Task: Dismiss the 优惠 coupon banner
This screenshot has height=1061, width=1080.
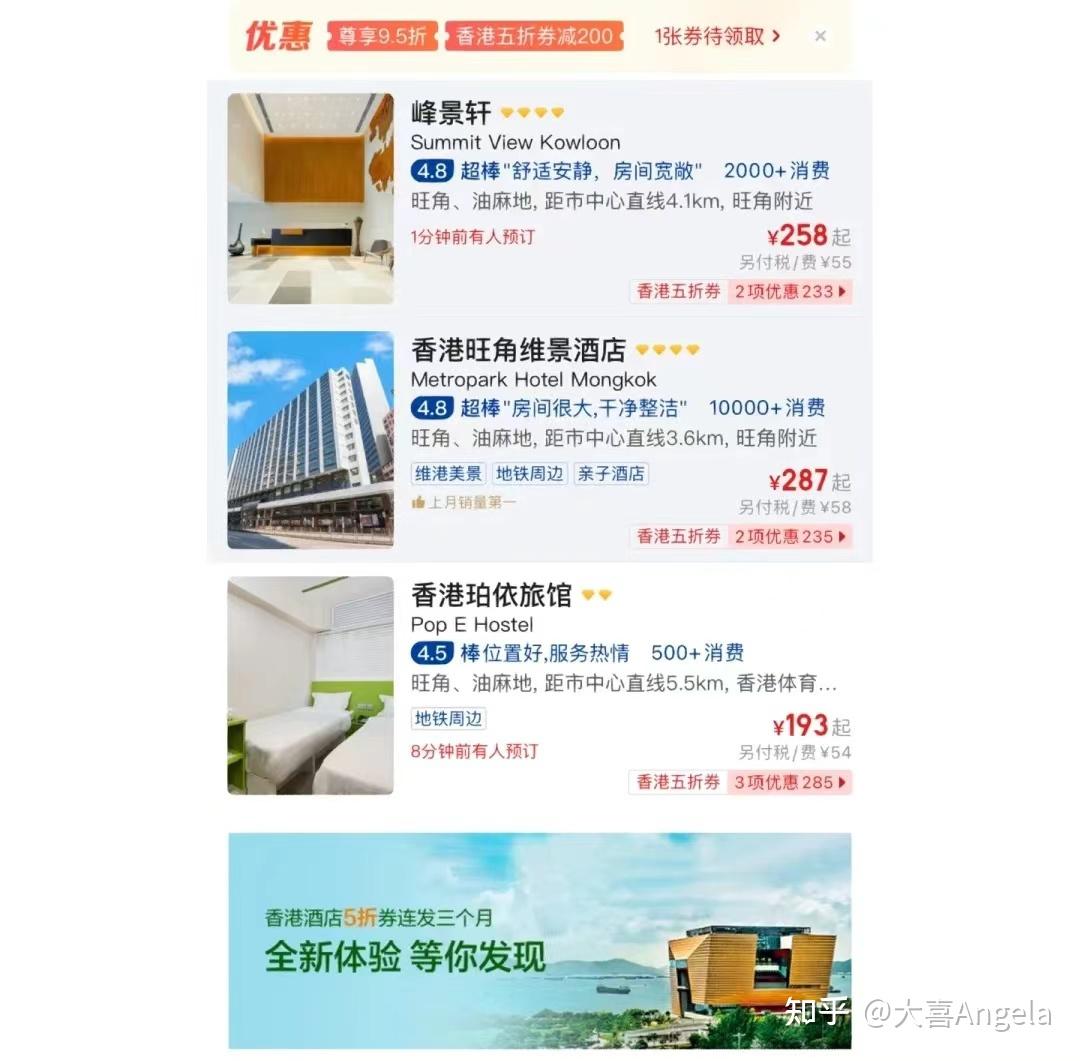Action: [820, 37]
